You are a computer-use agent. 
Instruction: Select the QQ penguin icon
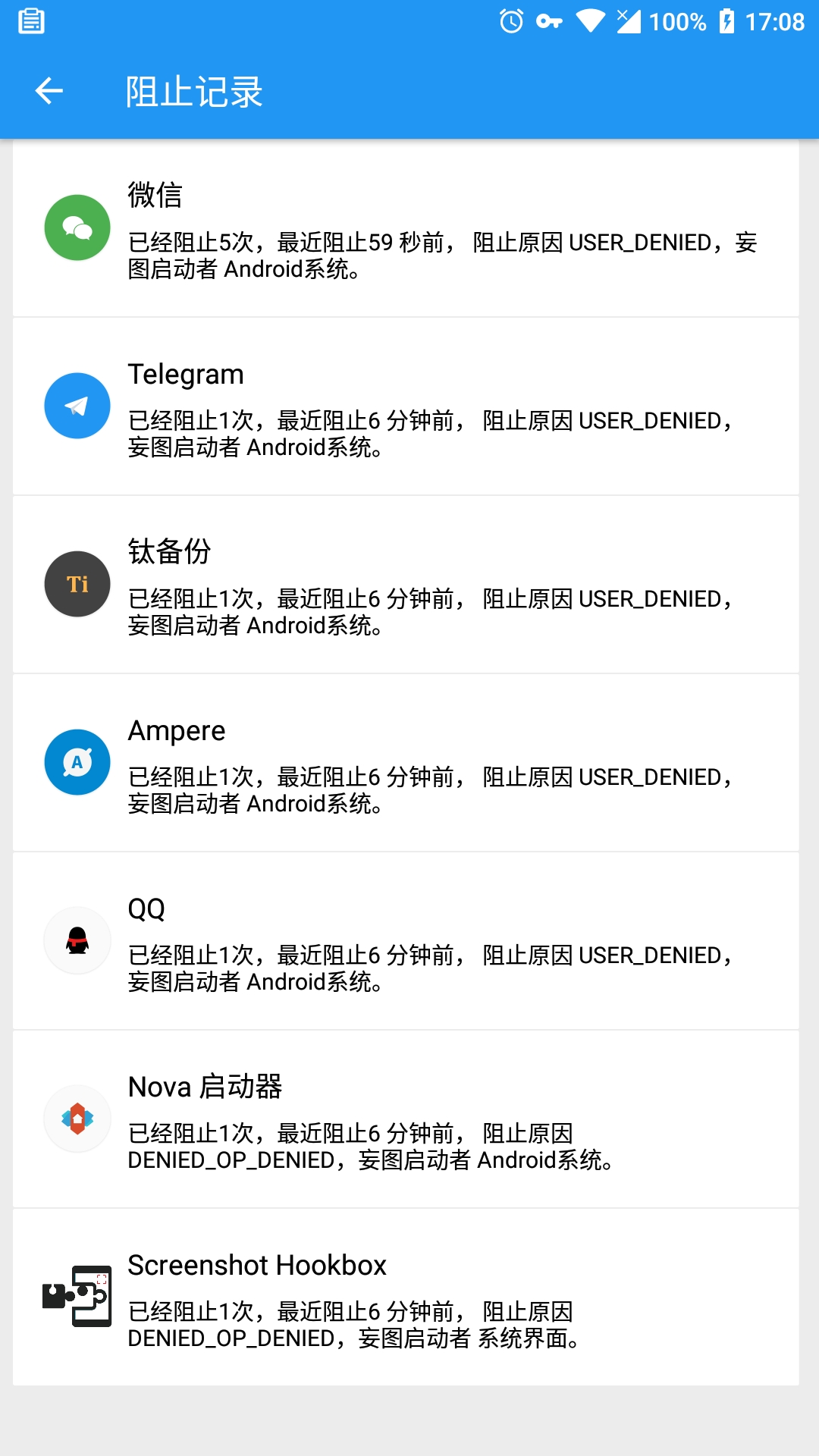[76, 940]
